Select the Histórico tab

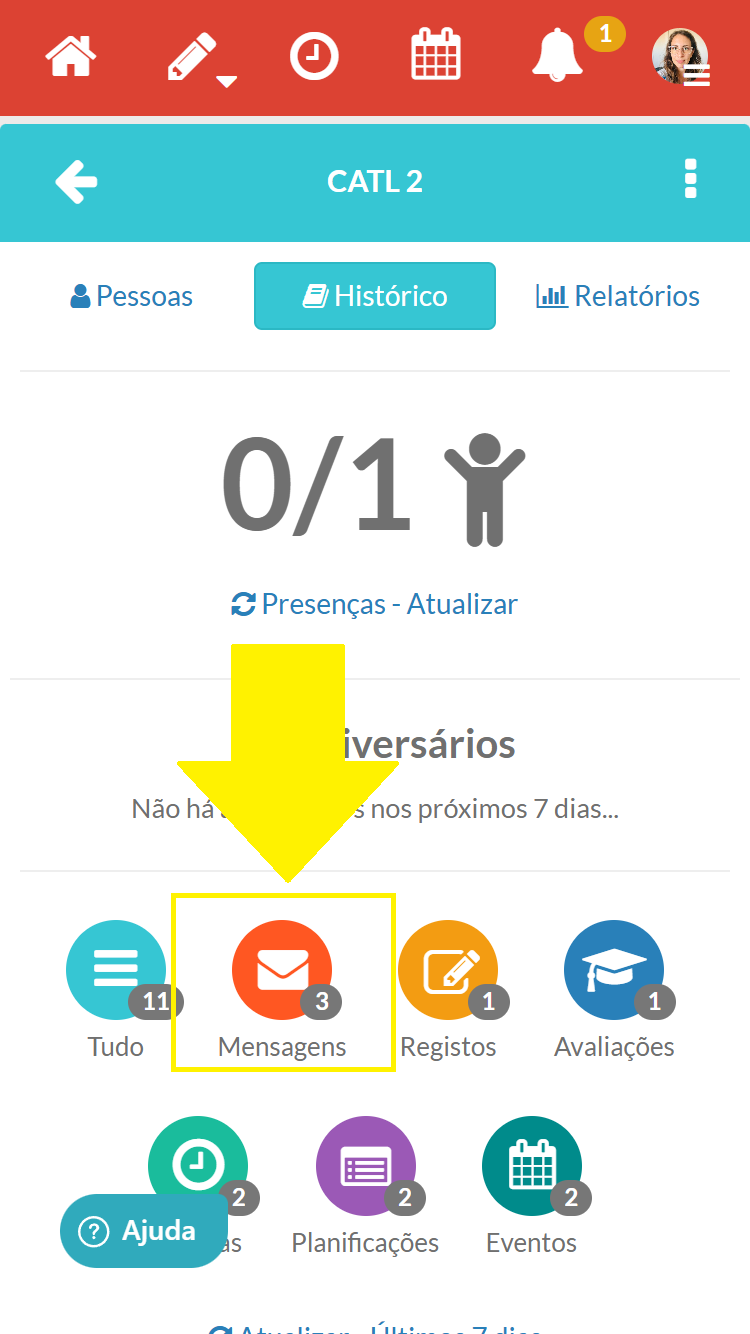[375, 296]
